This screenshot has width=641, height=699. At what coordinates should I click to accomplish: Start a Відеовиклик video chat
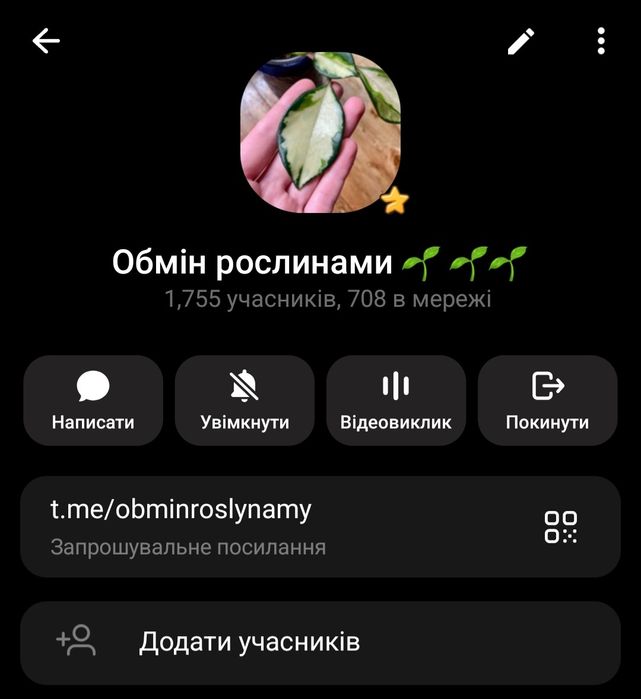pos(396,400)
